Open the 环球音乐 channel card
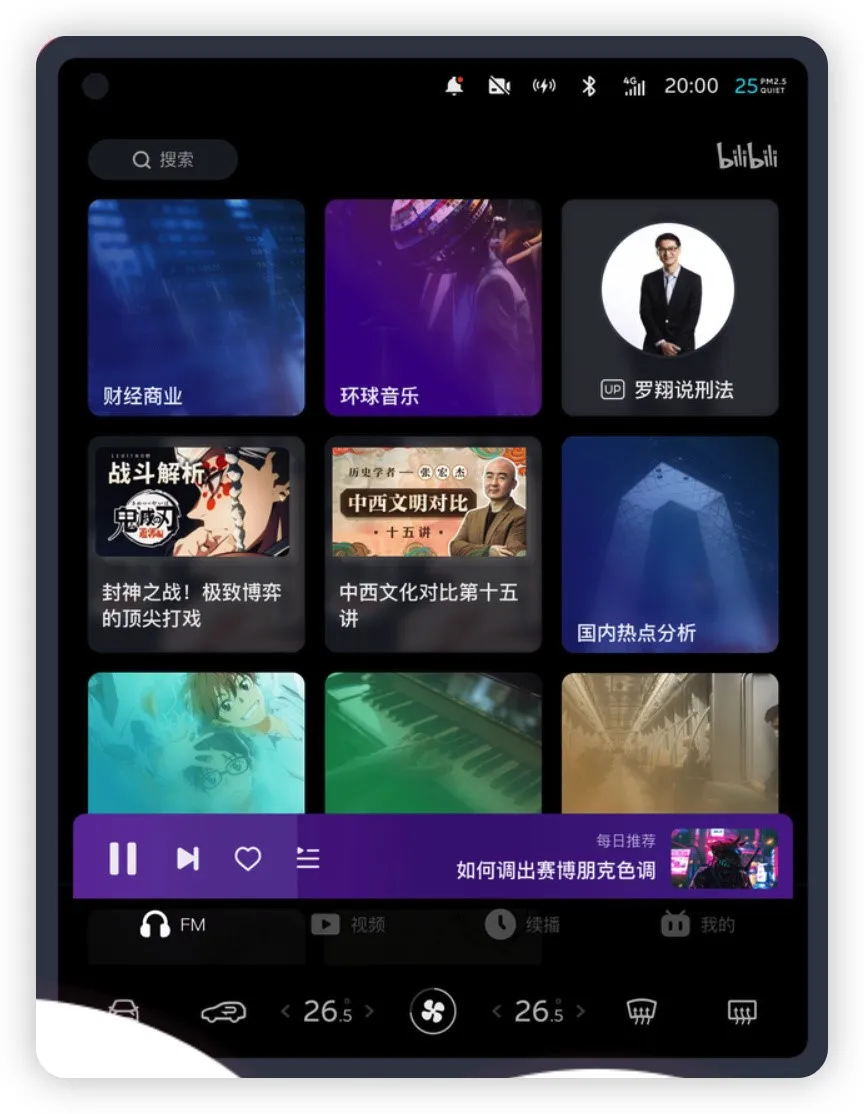 (x=433, y=307)
